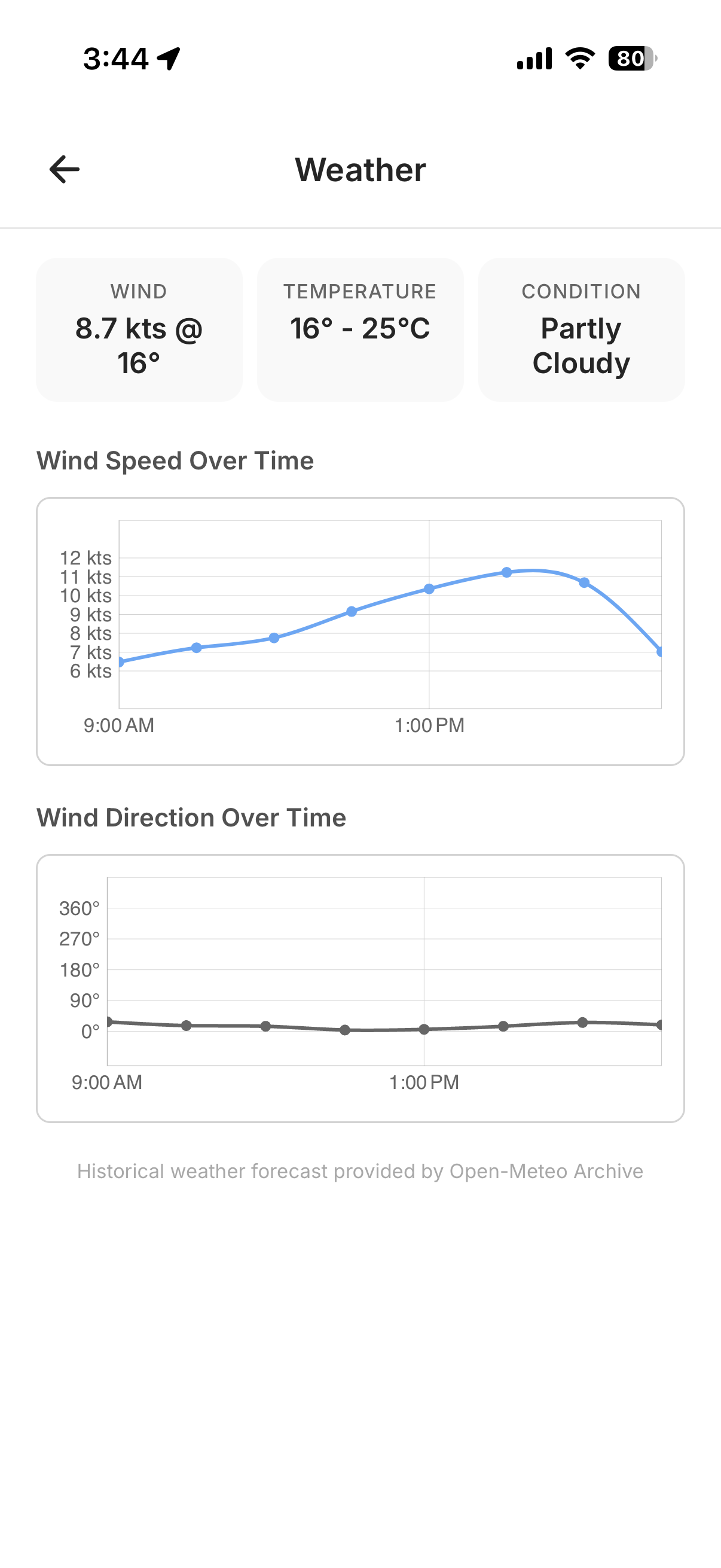This screenshot has width=721, height=1568.
Task: Tap the Weather title at top of screen
Action: click(360, 169)
